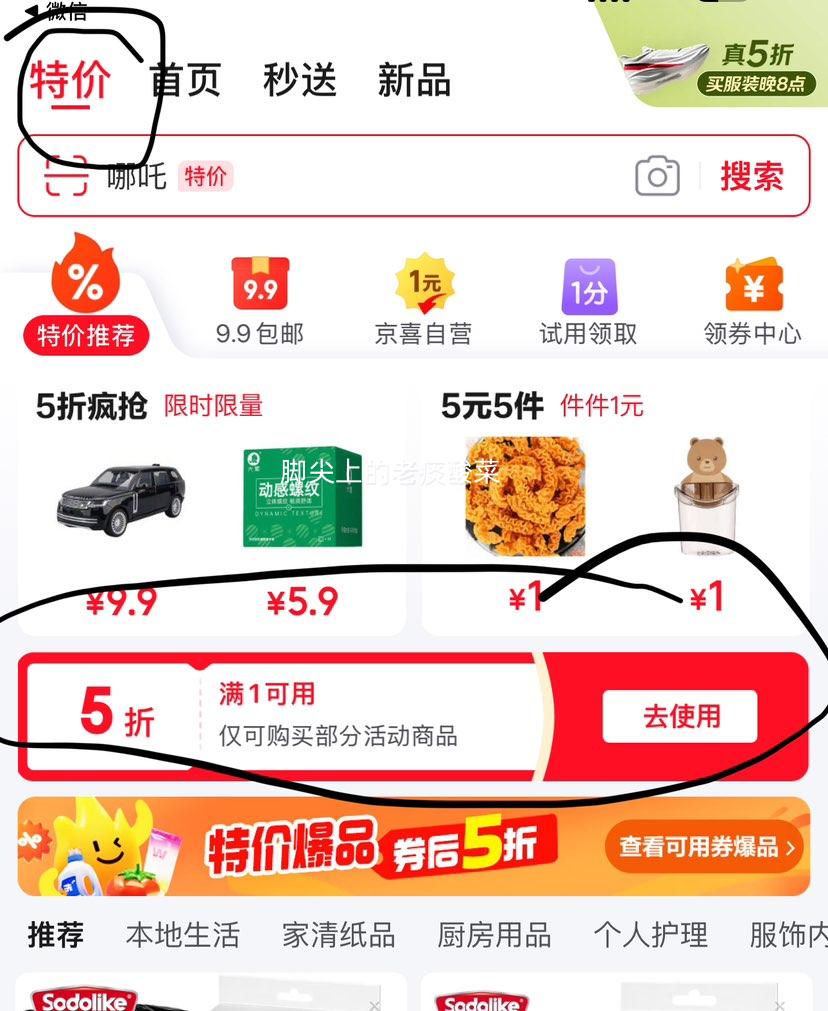Tap the 去使用 coupon button
This screenshot has width=828, height=1011.
pyautogui.click(x=679, y=716)
